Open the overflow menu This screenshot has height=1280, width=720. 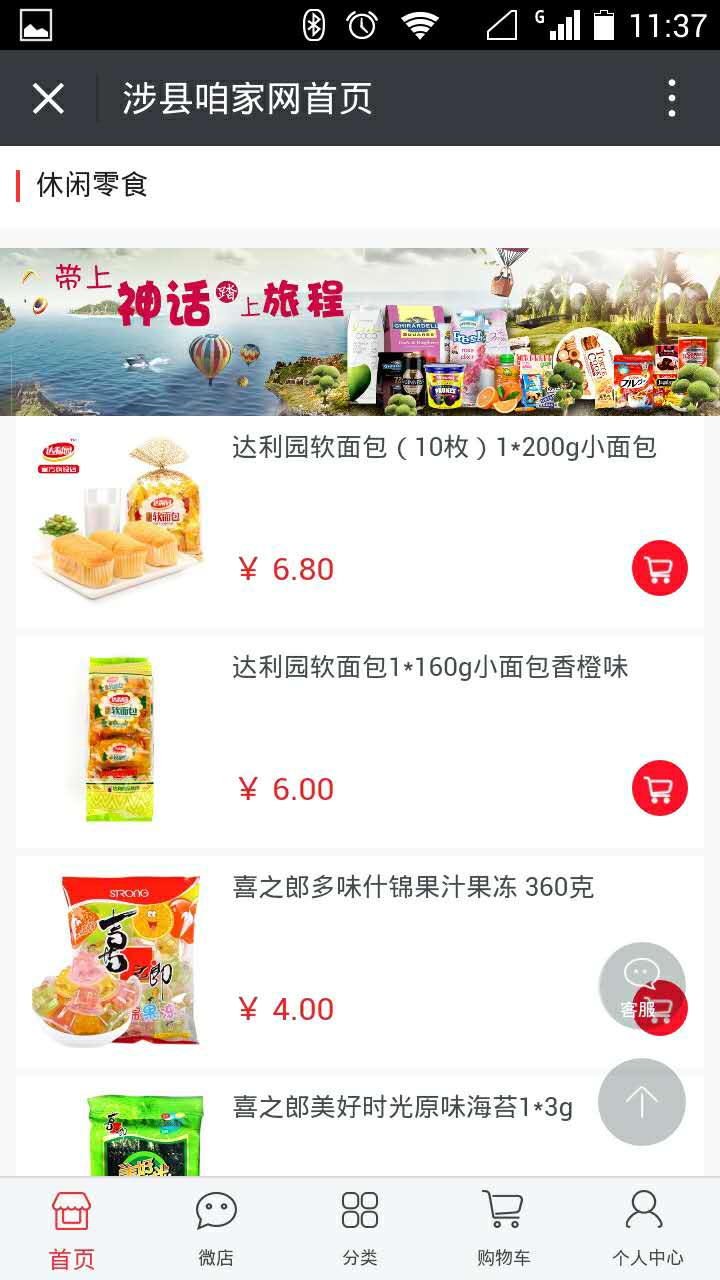click(672, 98)
